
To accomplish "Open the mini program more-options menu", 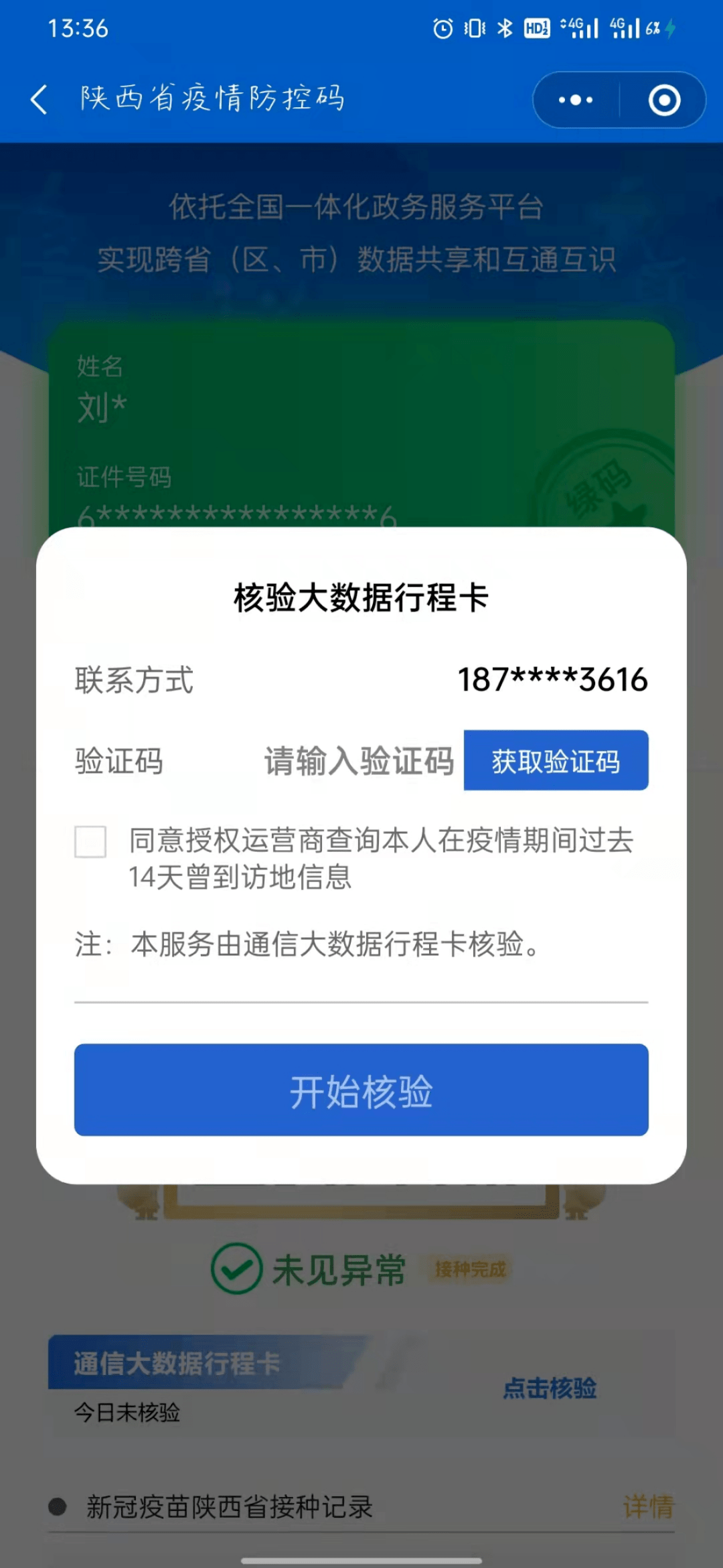I will coord(576,100).
